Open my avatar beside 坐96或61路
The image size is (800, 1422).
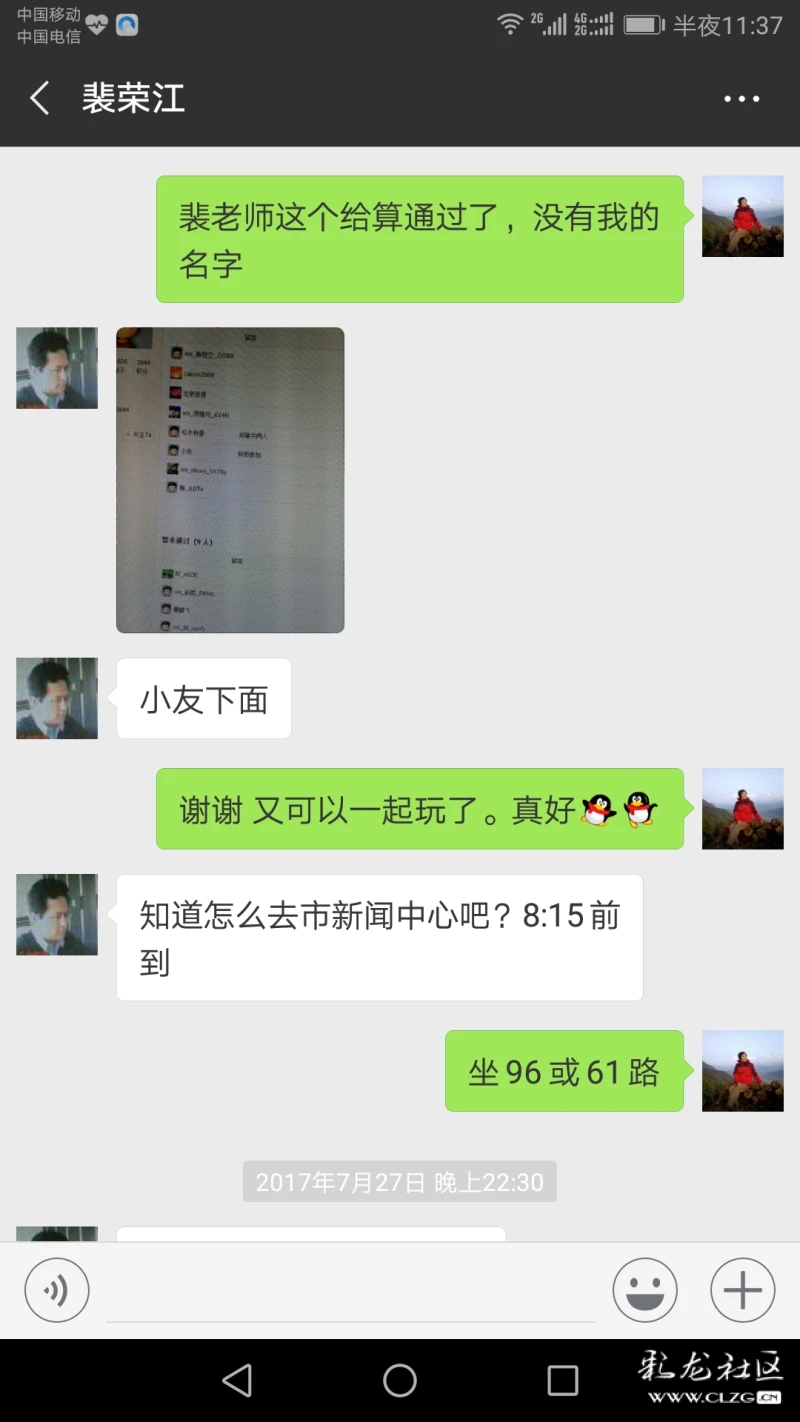(x=742, y=1071)
